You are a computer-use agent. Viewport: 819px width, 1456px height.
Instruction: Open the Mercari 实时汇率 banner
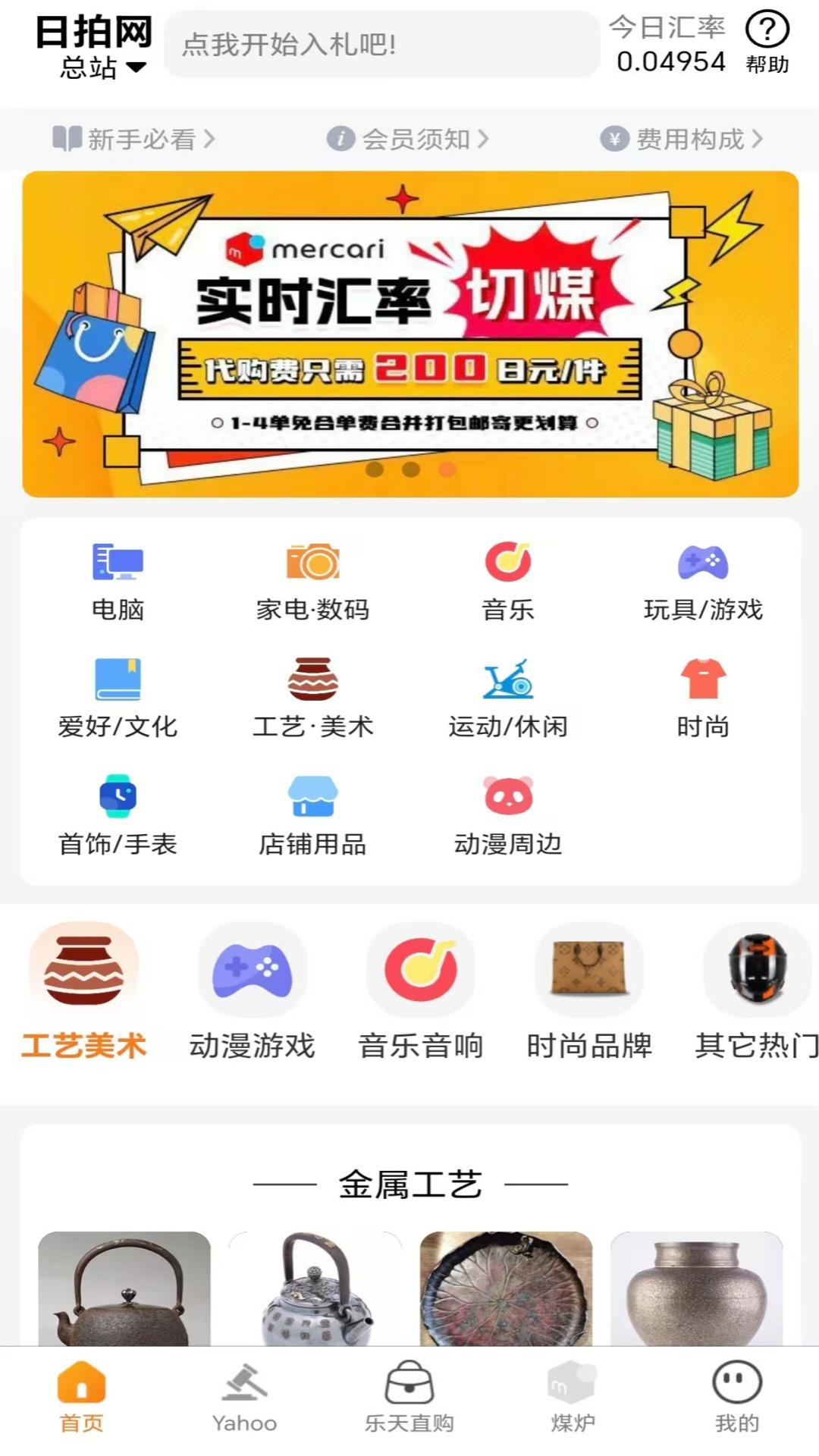click(x=410, y=334)
